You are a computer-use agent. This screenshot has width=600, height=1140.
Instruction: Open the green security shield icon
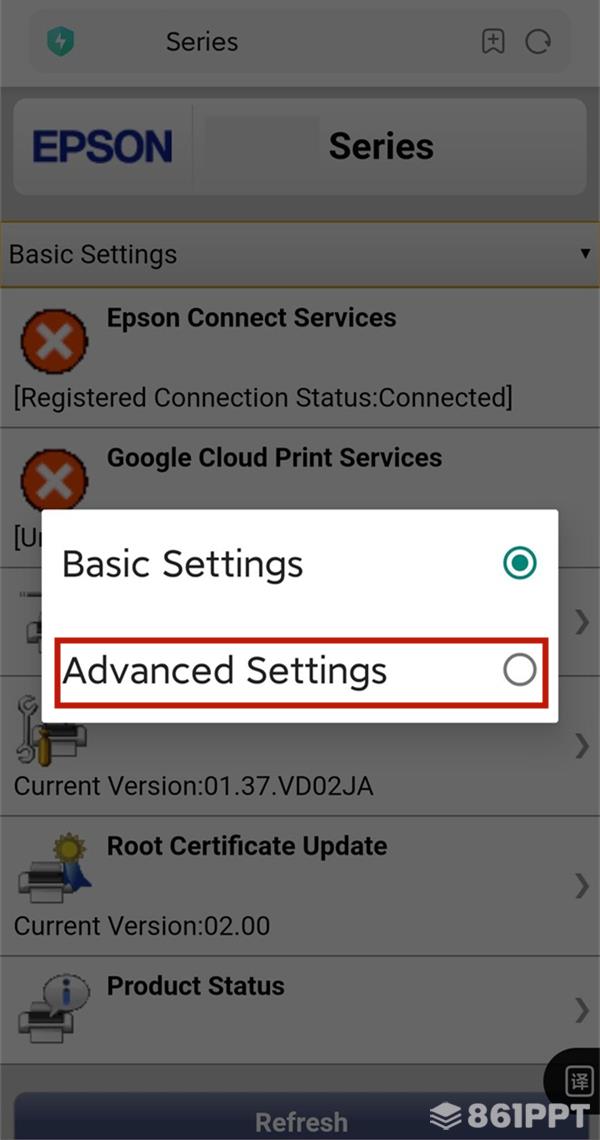[x=60, y=41]
